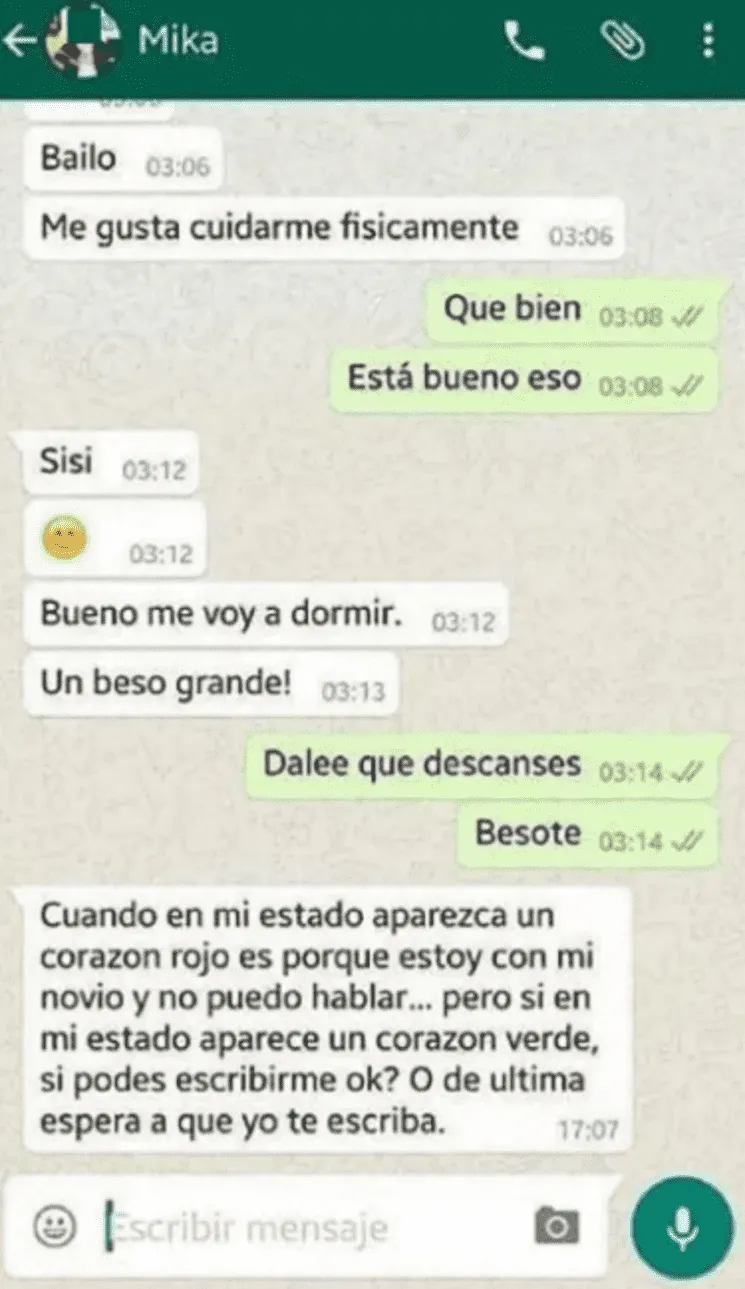This screenshot has width=745, height=1289.
Task: Open the overflow menu
Action: pos(708,42)
